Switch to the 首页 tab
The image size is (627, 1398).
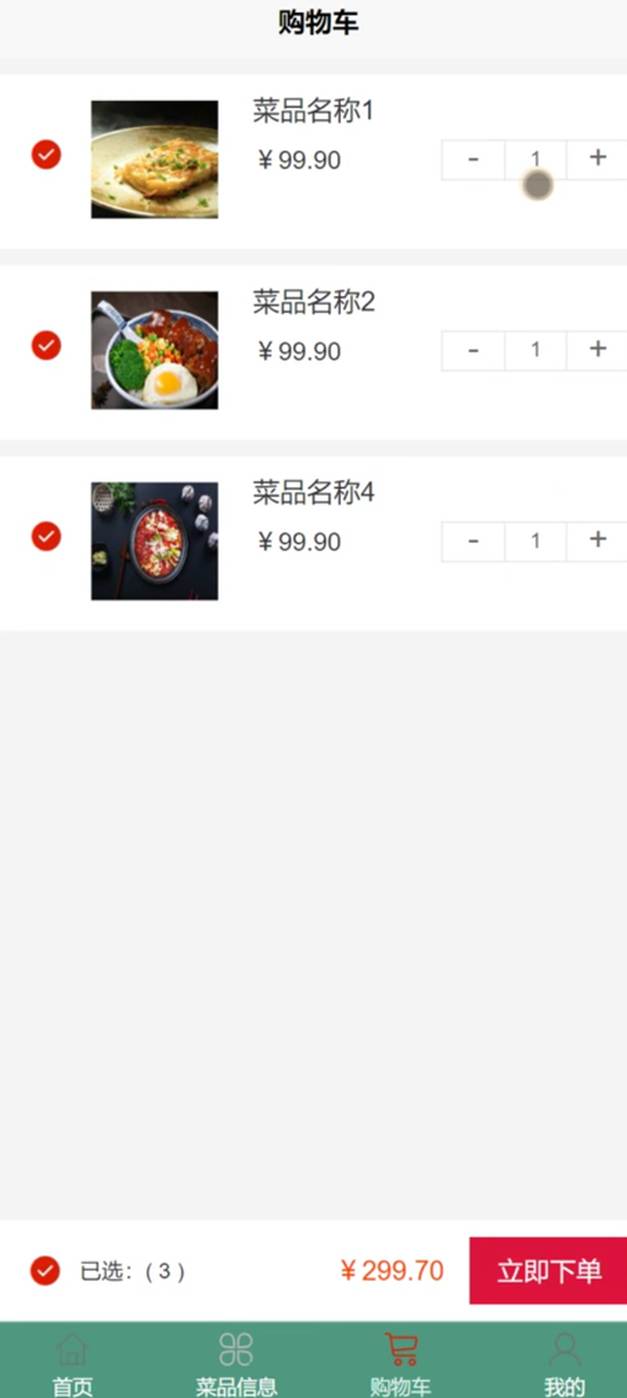coord(72,1362)
